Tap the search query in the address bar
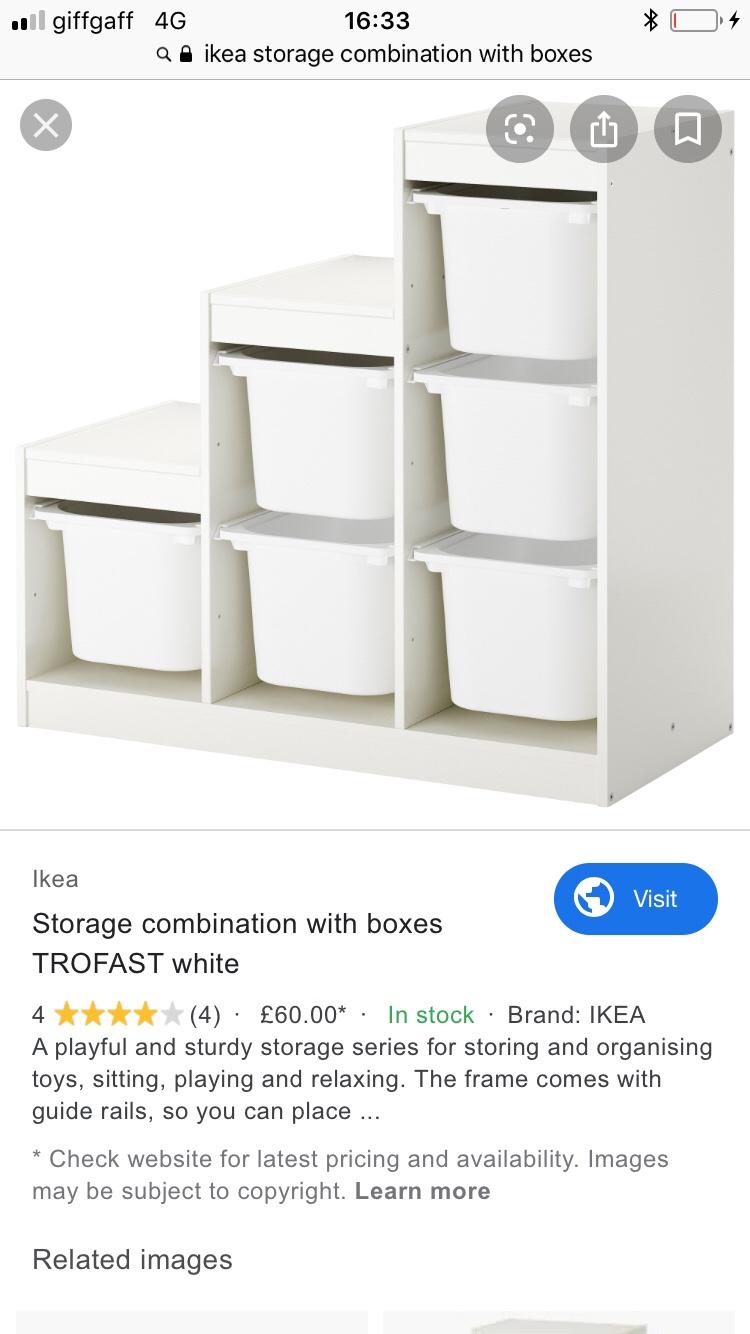750x1334 pixels. pos(400,54)
